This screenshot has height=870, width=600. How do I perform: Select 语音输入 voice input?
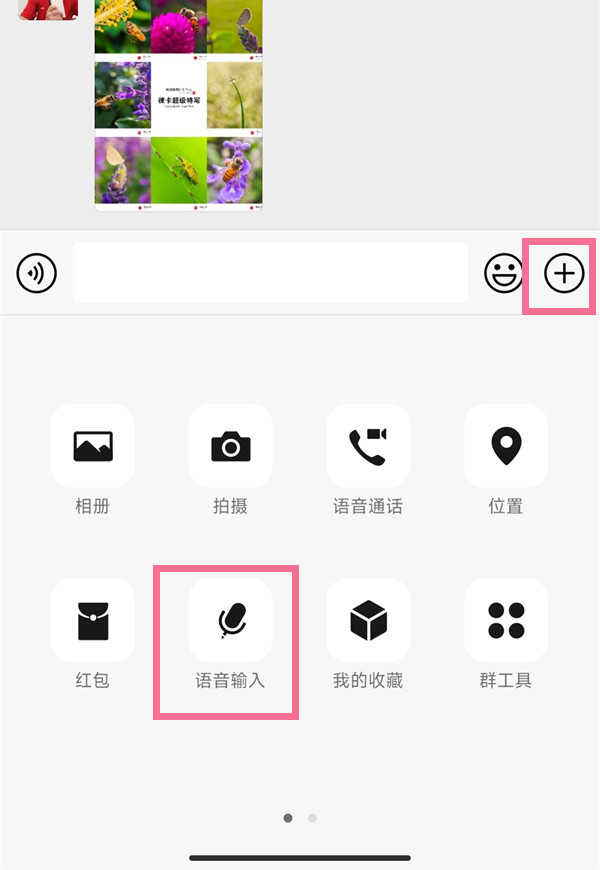(x=230, y=620)
